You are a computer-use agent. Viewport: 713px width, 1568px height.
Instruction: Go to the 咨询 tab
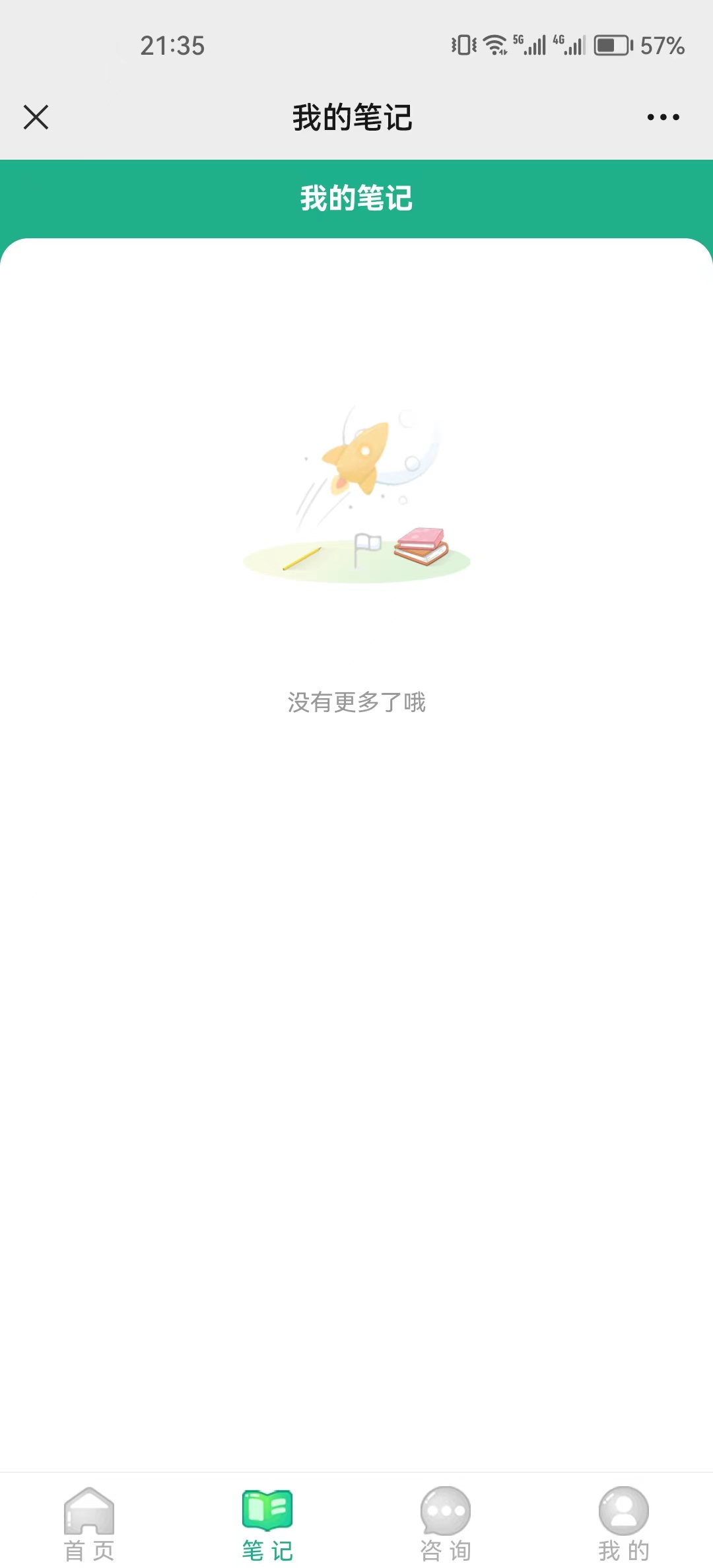(x=446, y=1522)
